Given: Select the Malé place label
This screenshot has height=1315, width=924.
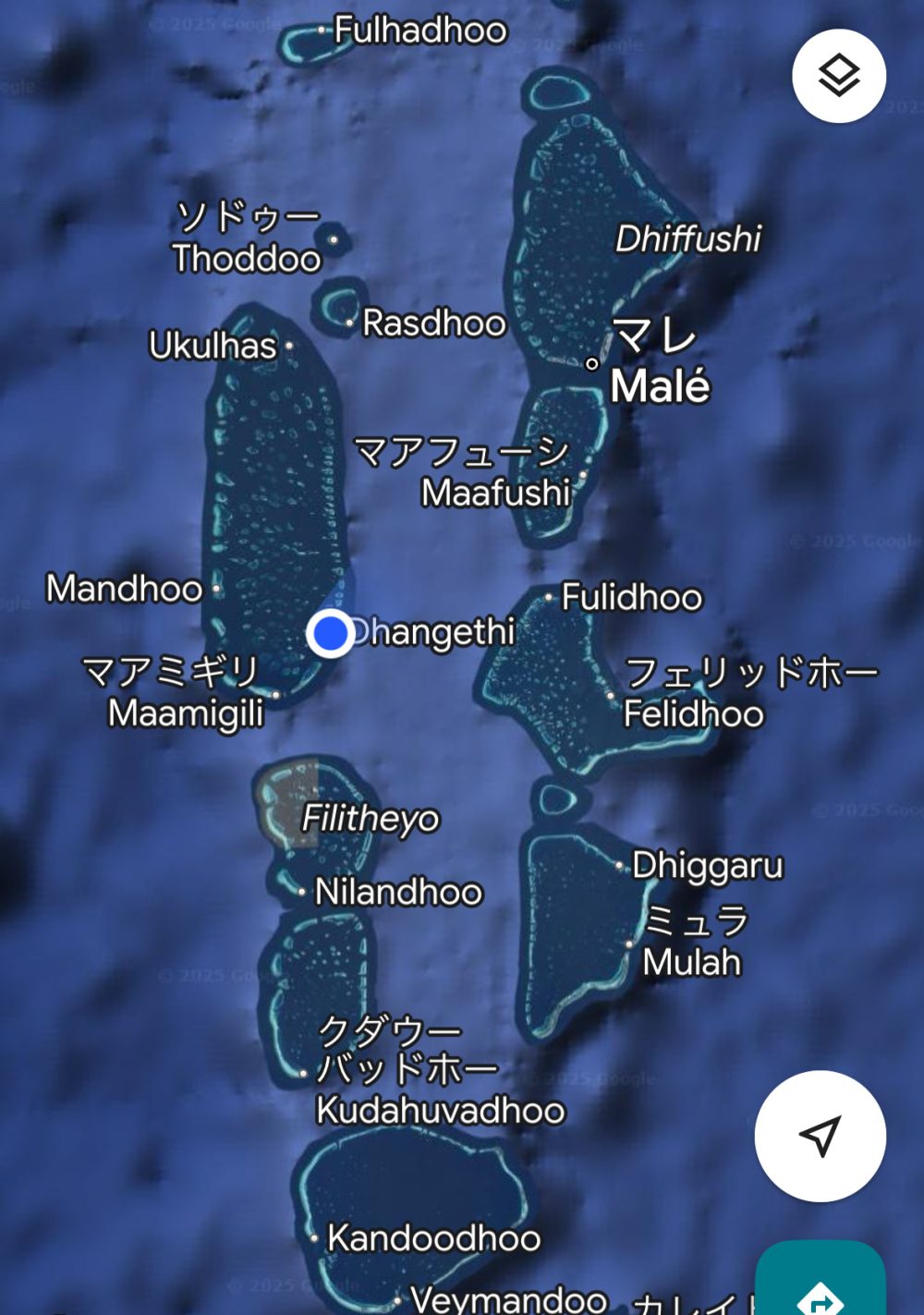Looking at the screenshot, I should tap(660, 384).
